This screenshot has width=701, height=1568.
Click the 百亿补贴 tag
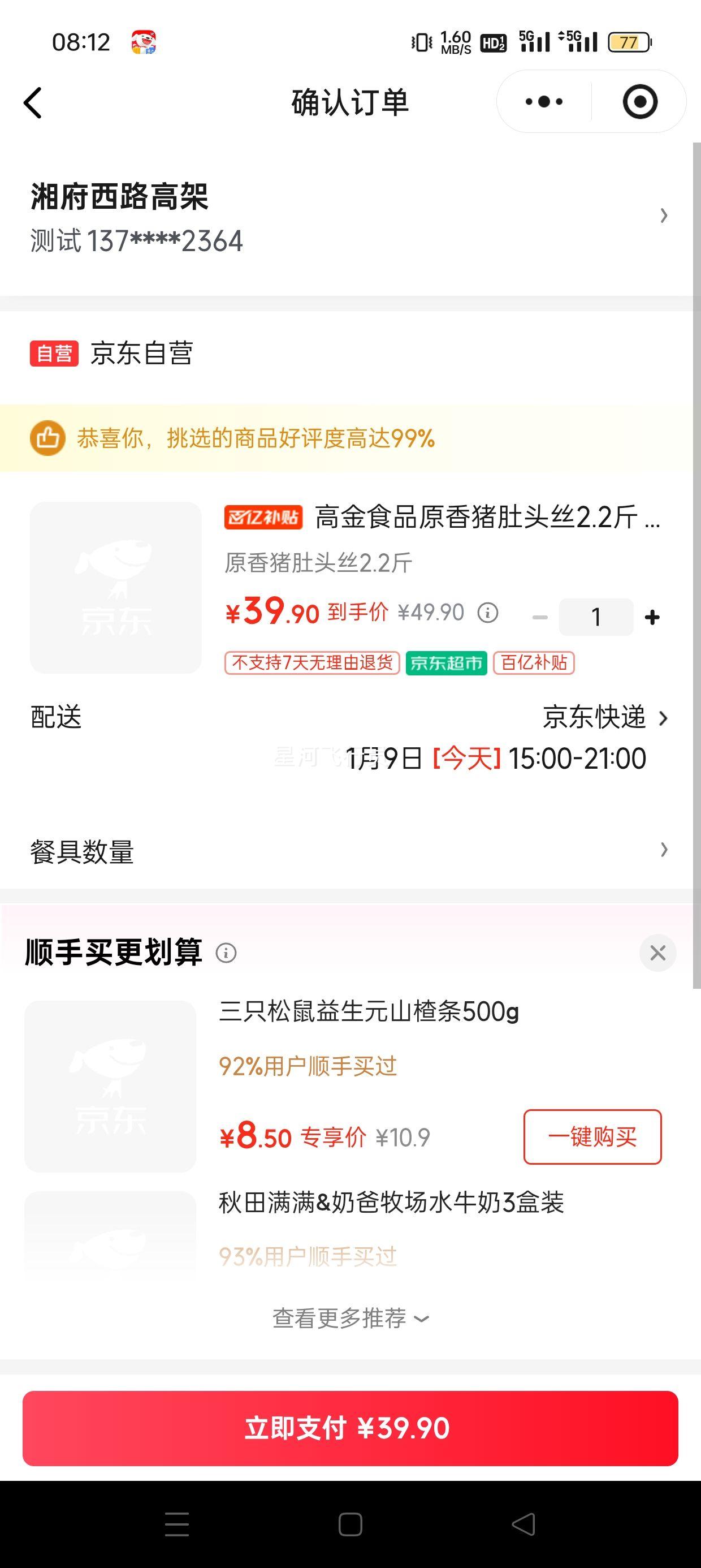(x=533, y=663)
